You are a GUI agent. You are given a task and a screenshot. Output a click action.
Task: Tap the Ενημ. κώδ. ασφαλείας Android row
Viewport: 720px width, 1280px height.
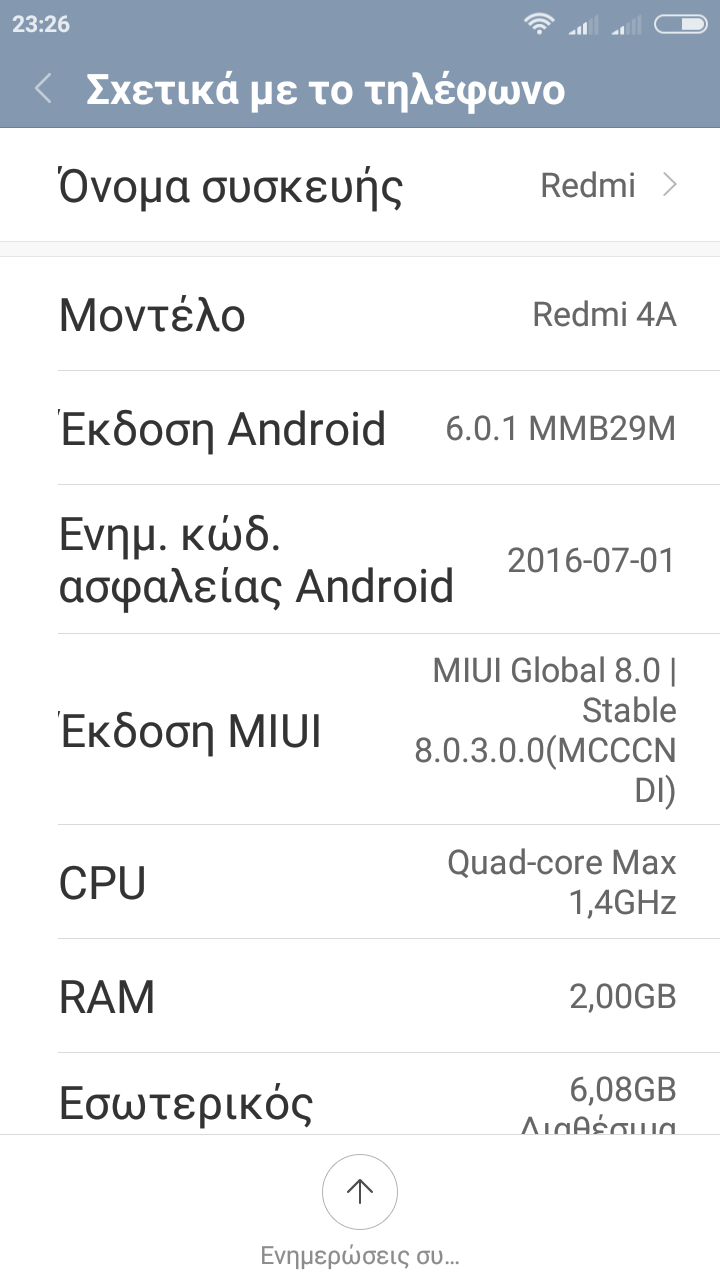(x=360, y=560)
